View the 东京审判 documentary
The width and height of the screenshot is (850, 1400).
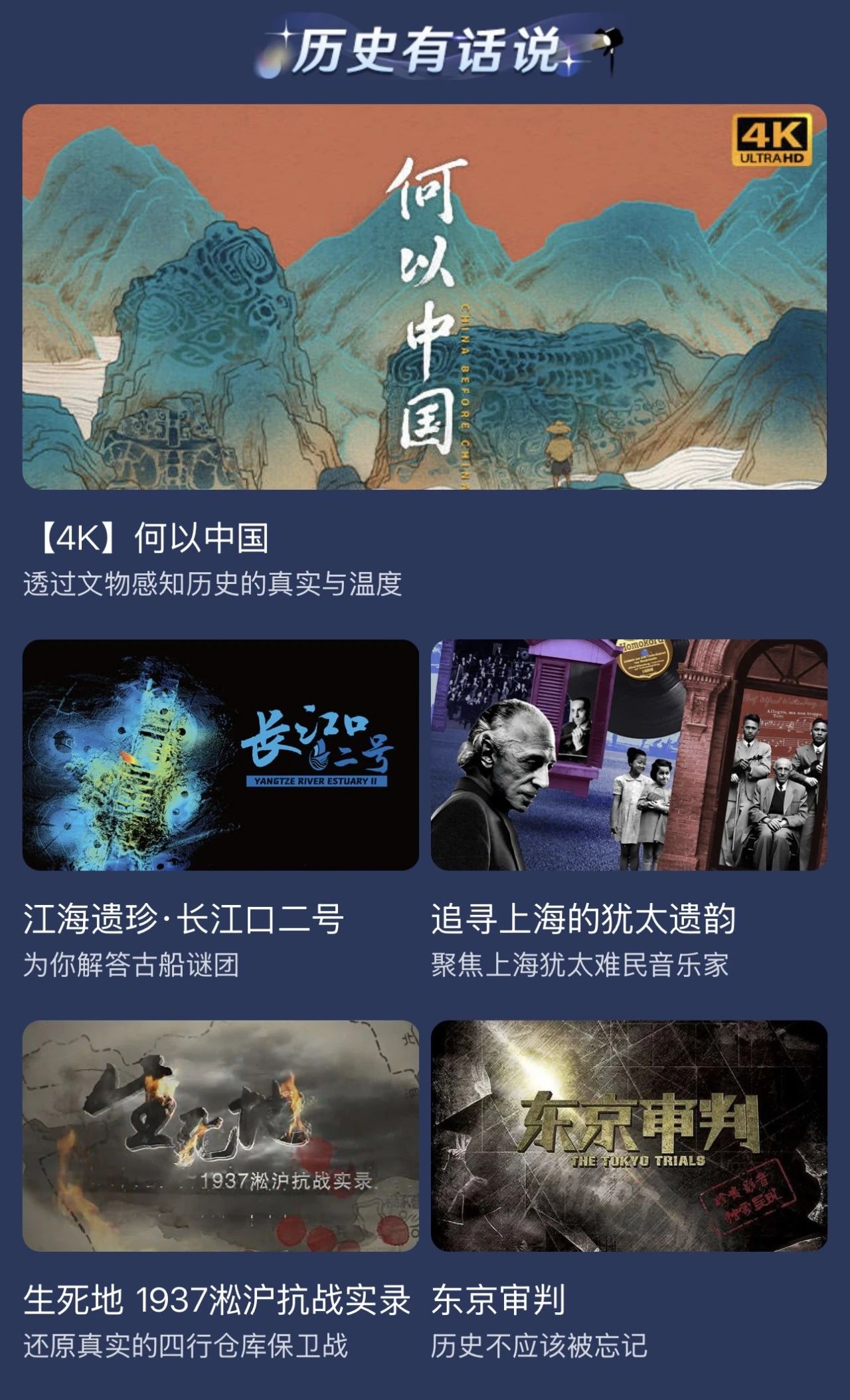[x=629, y=1136]
